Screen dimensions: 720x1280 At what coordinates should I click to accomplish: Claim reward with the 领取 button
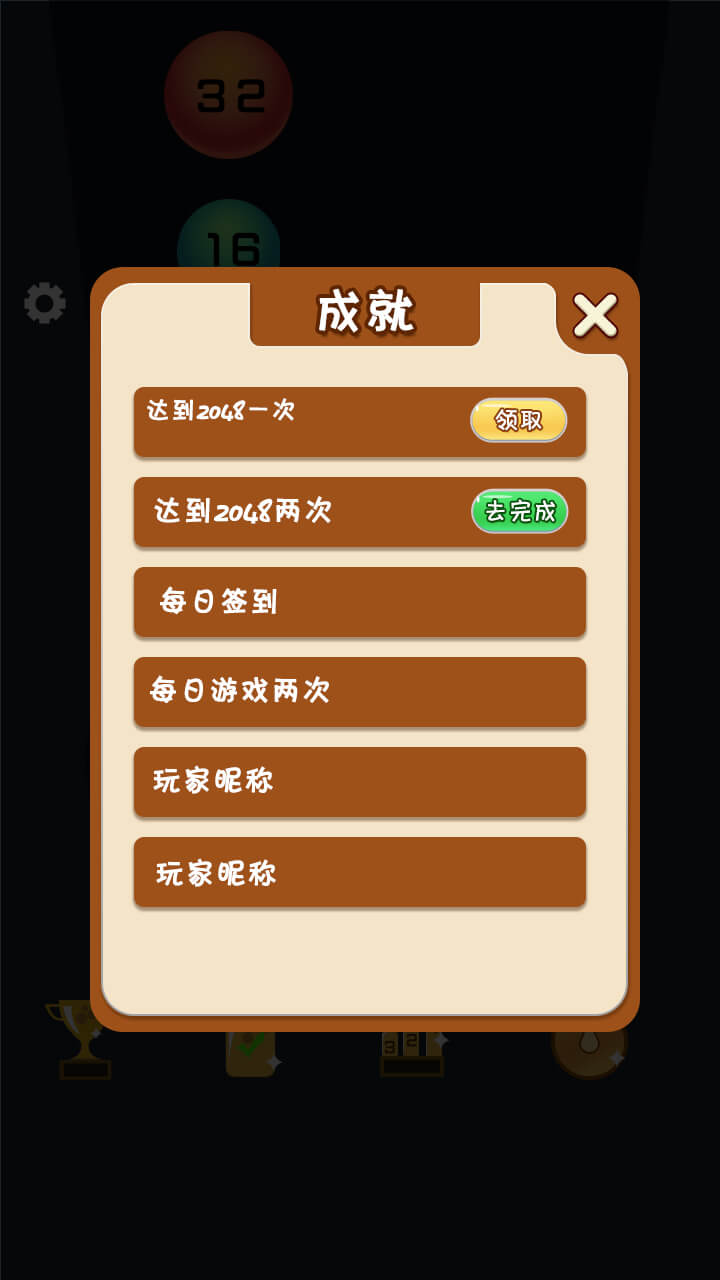point(518,420)
